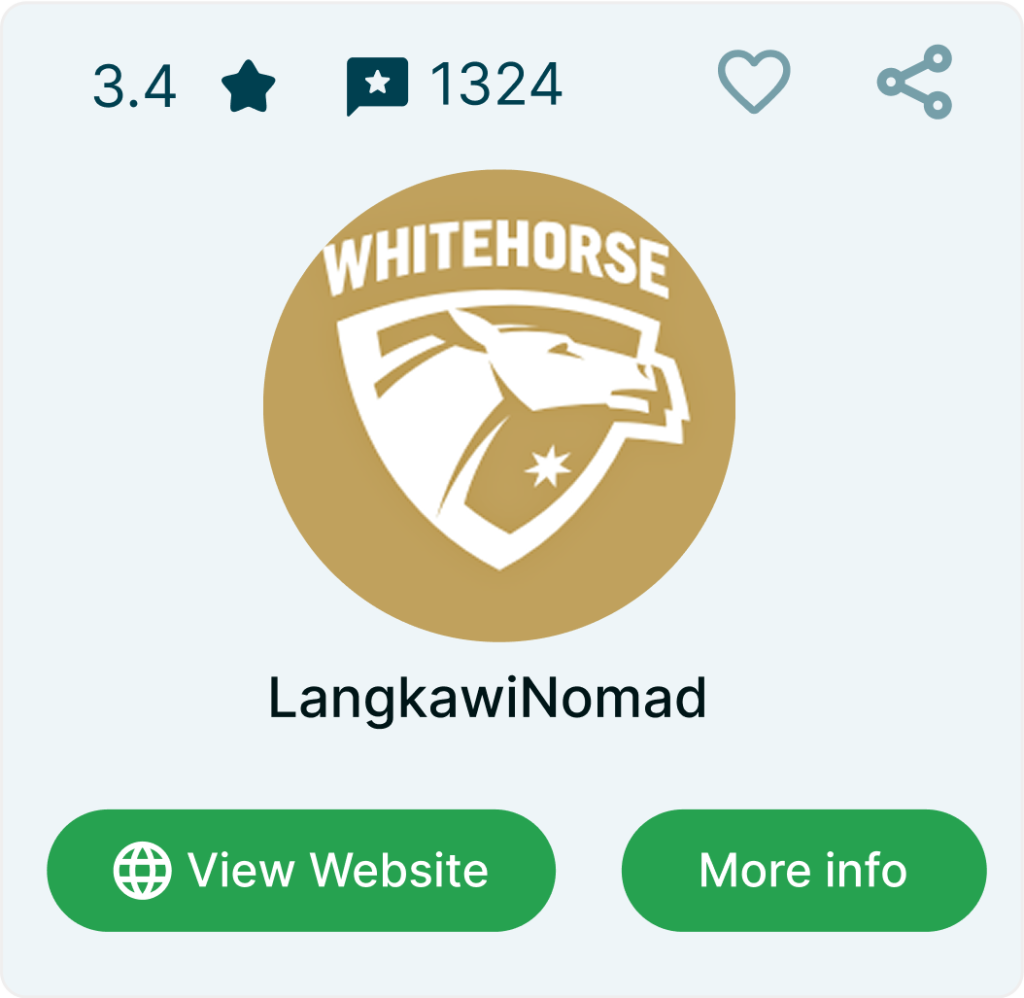Tap the View Website button
This screenshot has height=998, width=1024.
[x=301, y=870]
